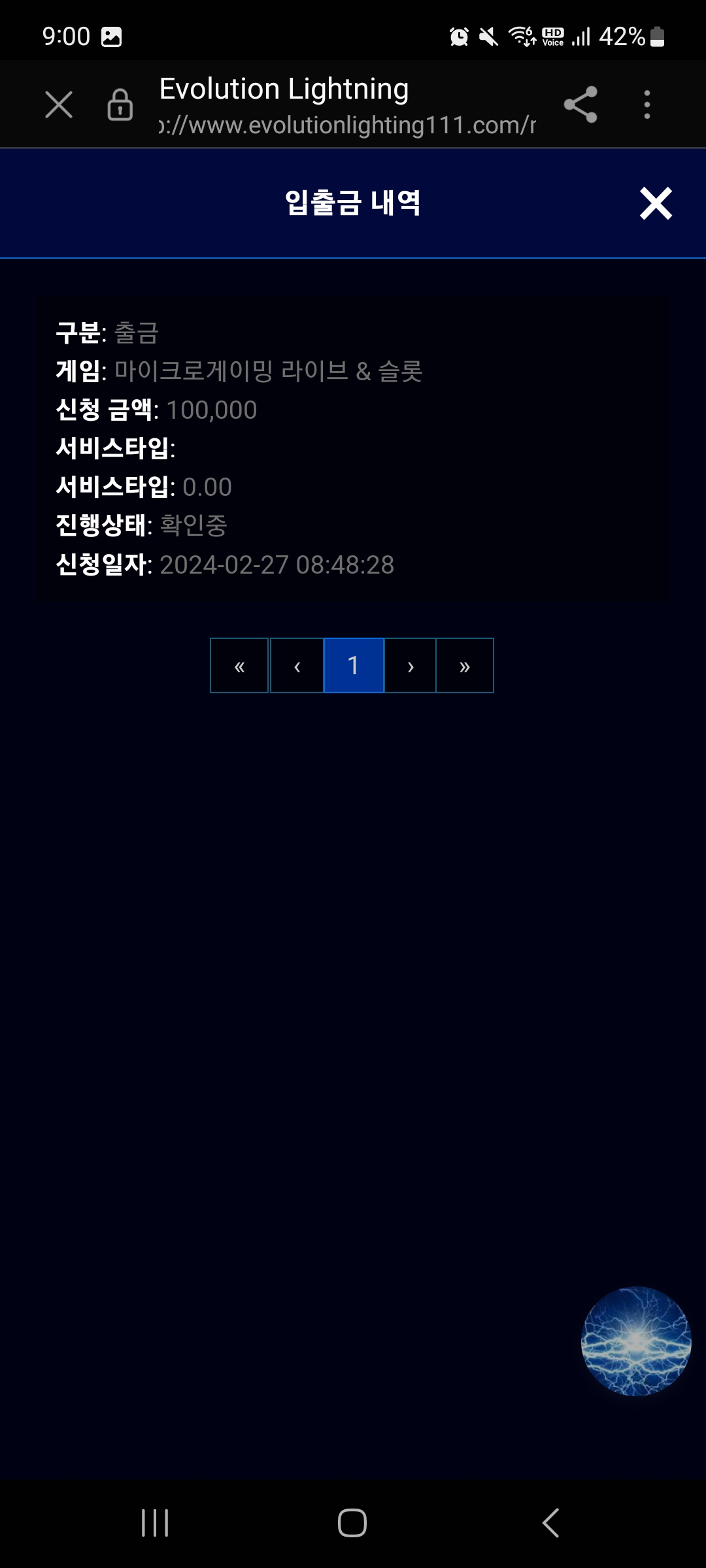Go to the next page of results
This screenshot has height=1568, width=706.
coord(411,665)
